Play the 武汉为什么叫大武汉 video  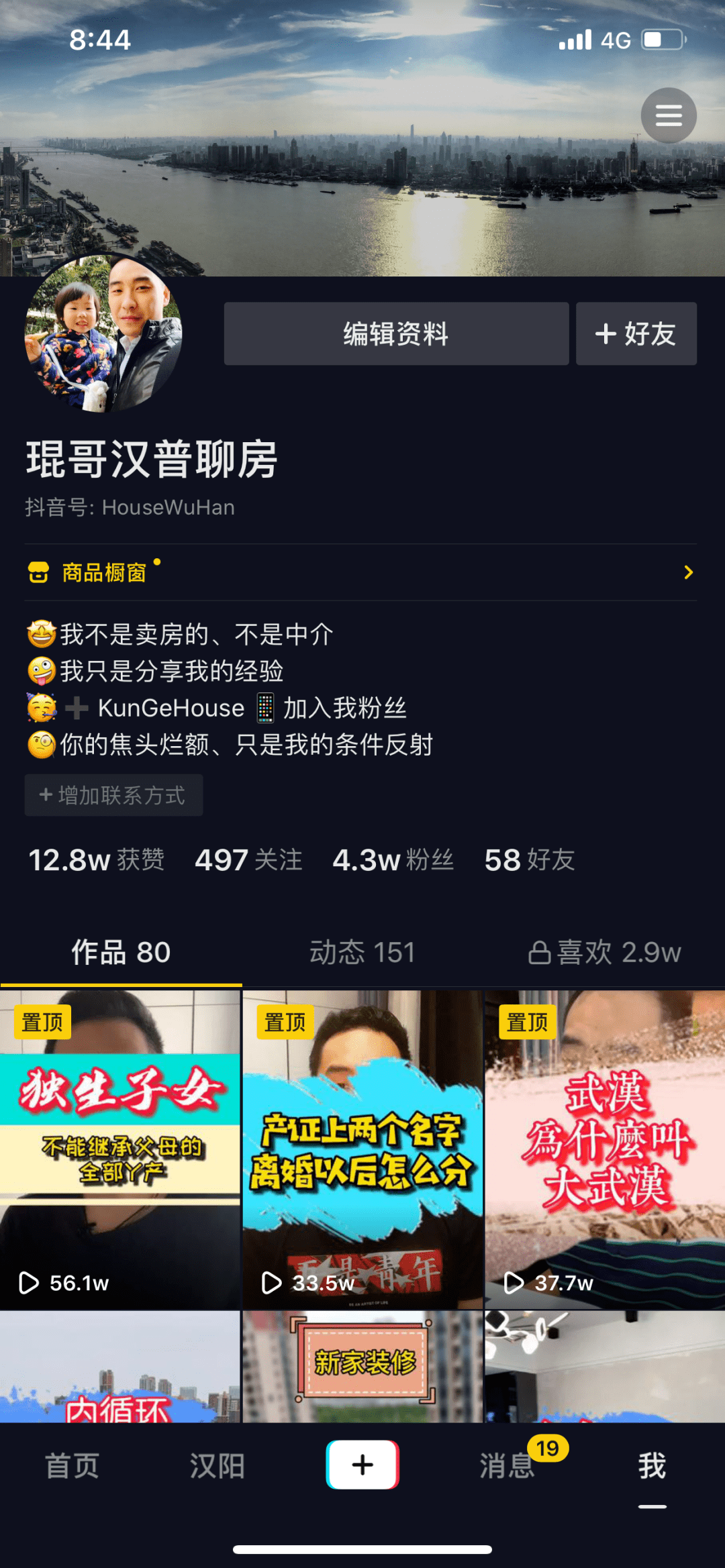coord(605,1149)
